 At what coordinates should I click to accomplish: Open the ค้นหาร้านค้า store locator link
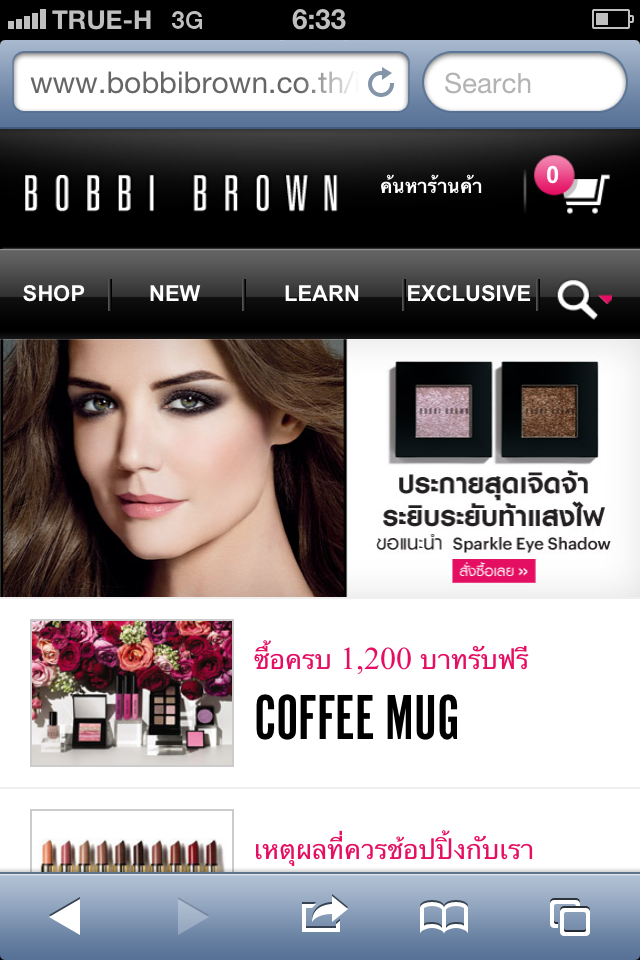431,186
